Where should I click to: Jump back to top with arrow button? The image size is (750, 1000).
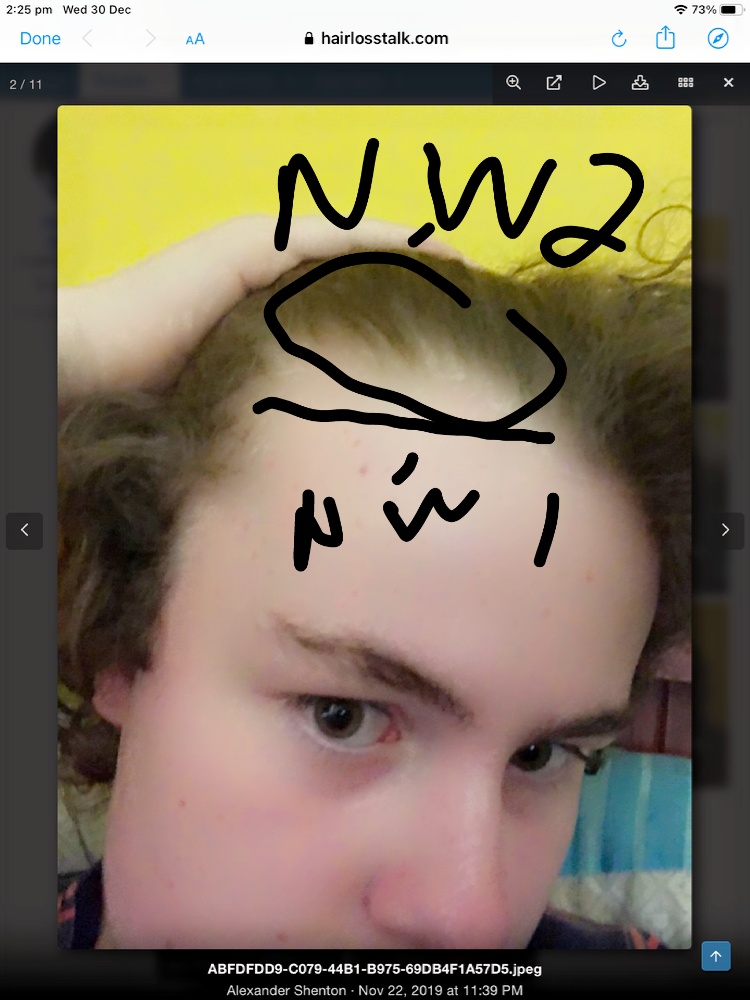(x=715, y=956)
